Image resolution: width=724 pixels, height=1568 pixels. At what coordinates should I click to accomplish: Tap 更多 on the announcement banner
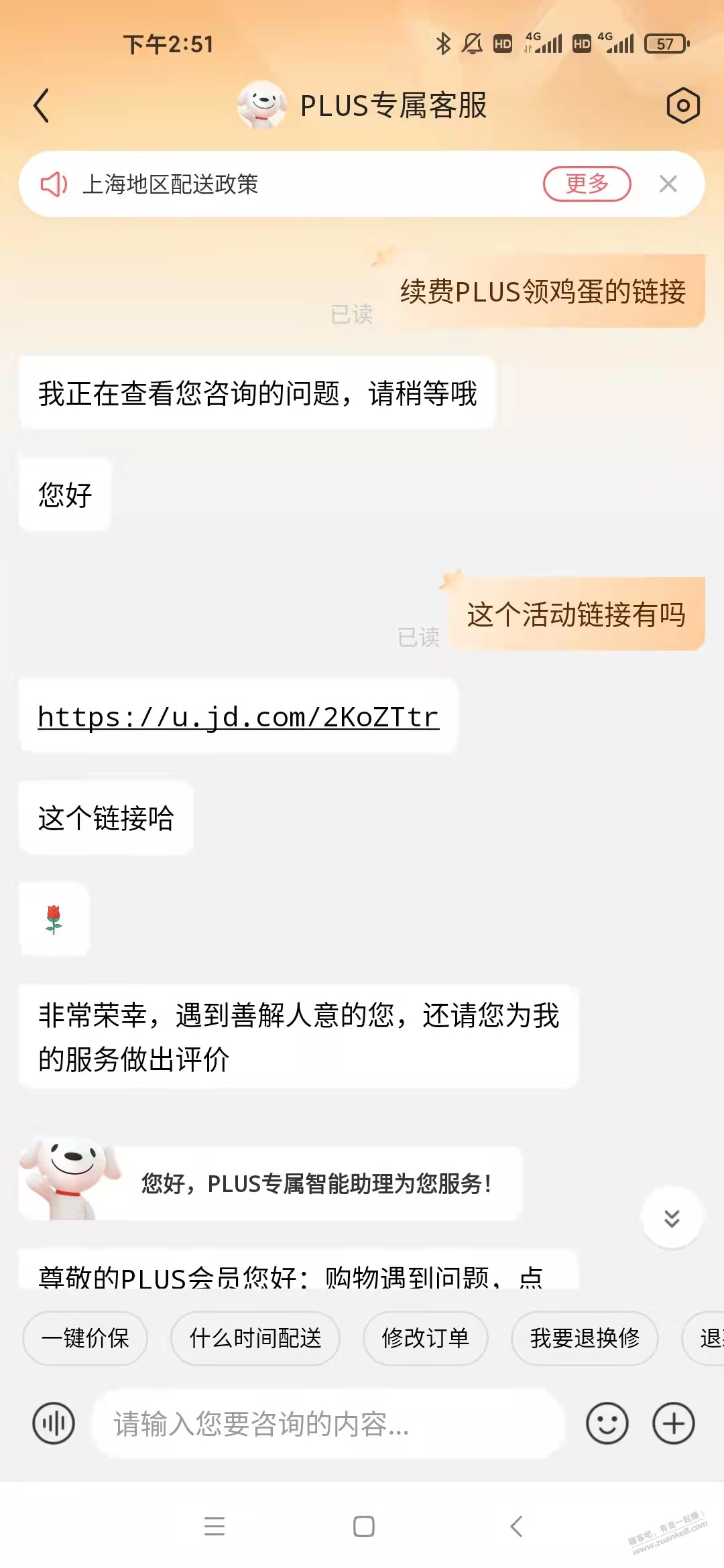587,184
